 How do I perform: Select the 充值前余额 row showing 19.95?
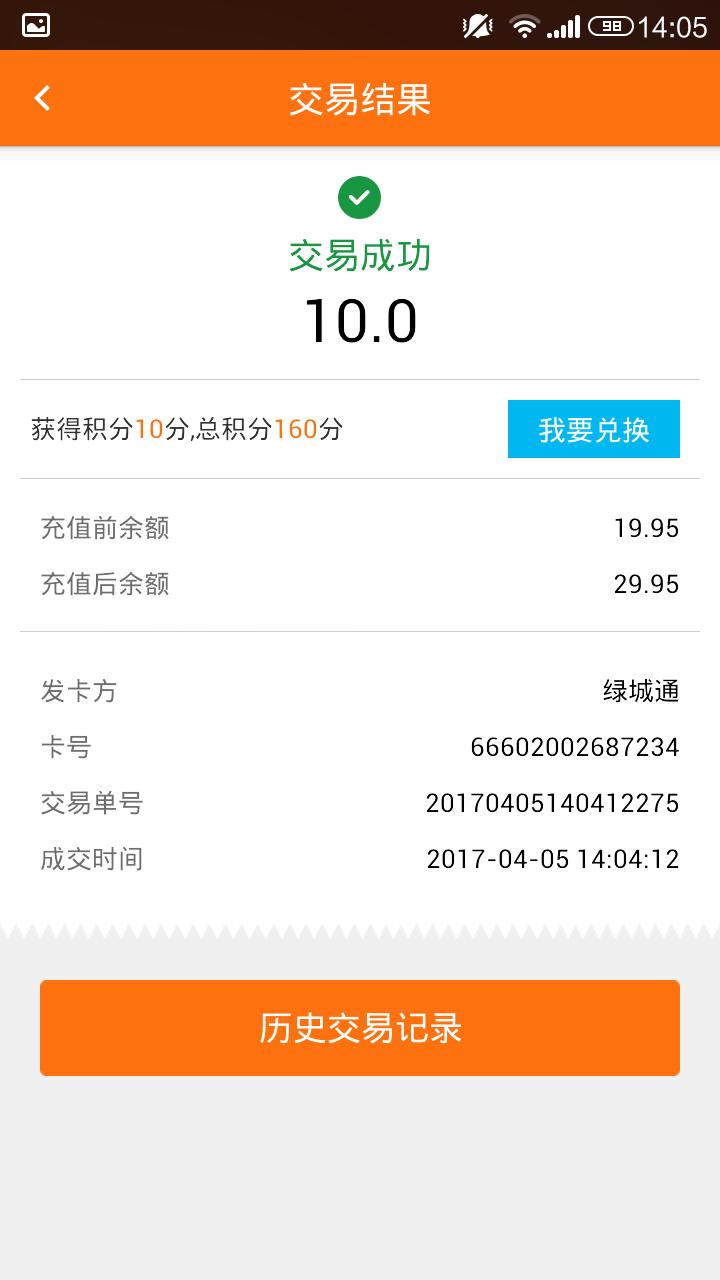pos(360,528)
